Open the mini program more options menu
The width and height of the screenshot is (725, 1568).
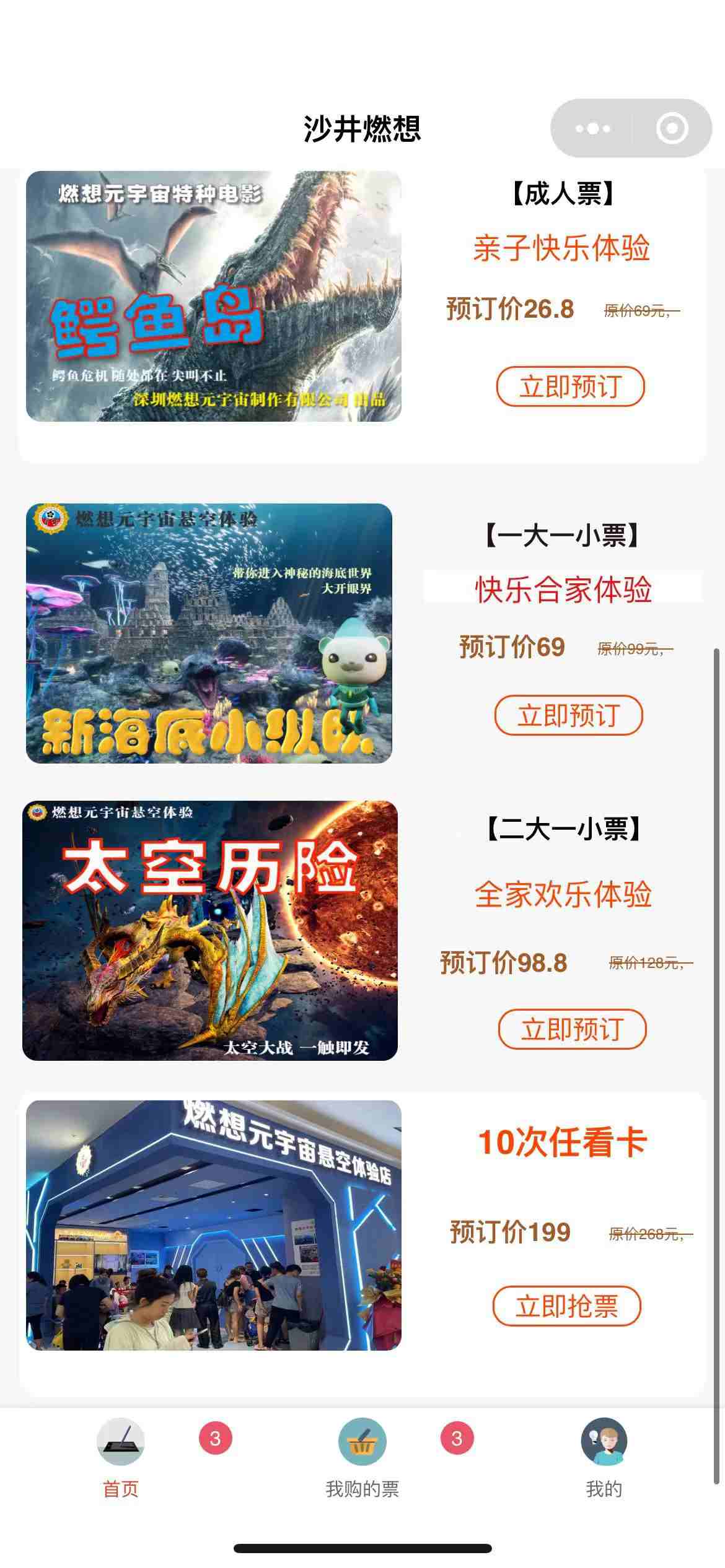click(592, 128)
